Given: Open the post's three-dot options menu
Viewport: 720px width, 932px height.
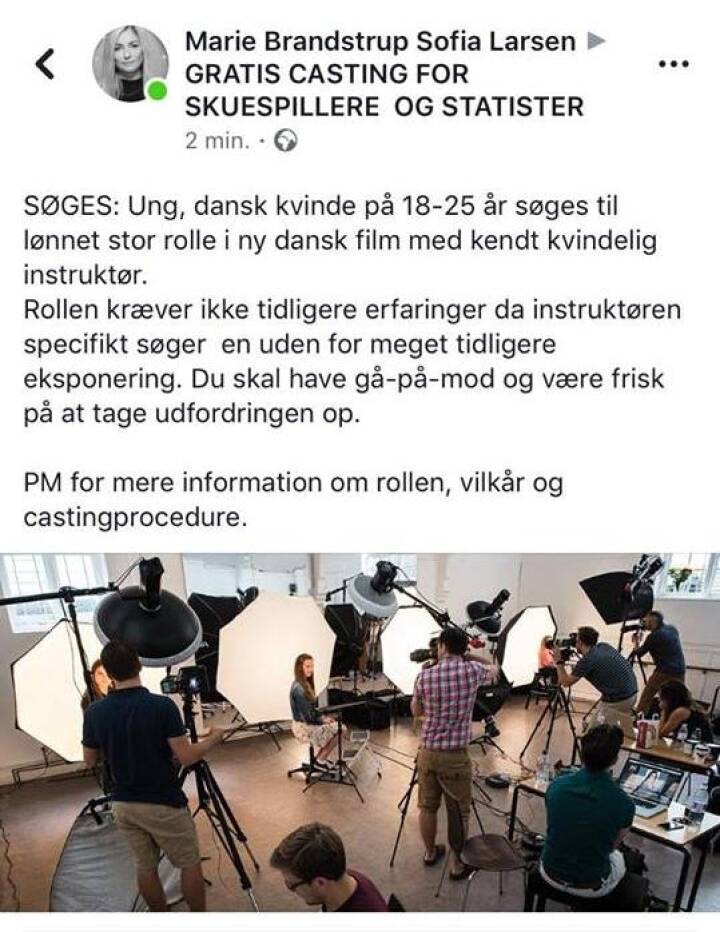Looking at the screenshot, I should tap(673, 64).
